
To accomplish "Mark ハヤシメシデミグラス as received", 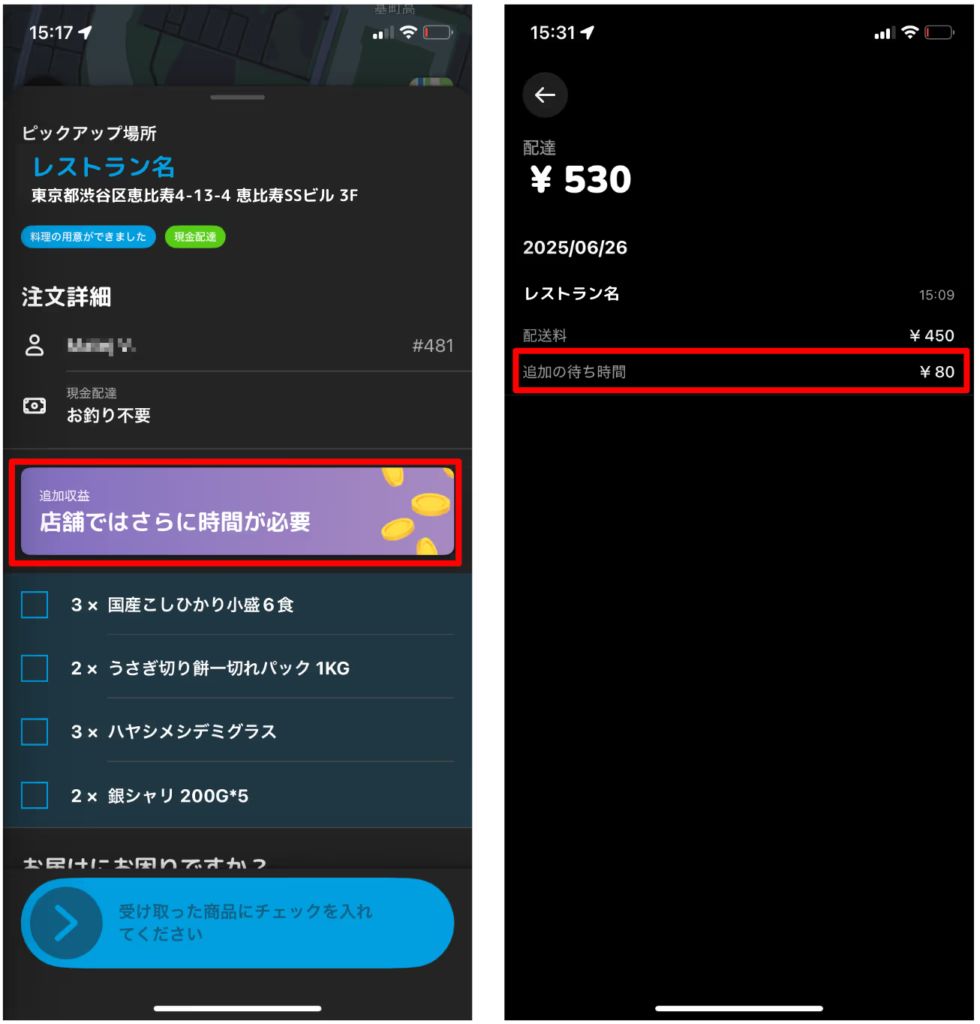I will point(35,732).
